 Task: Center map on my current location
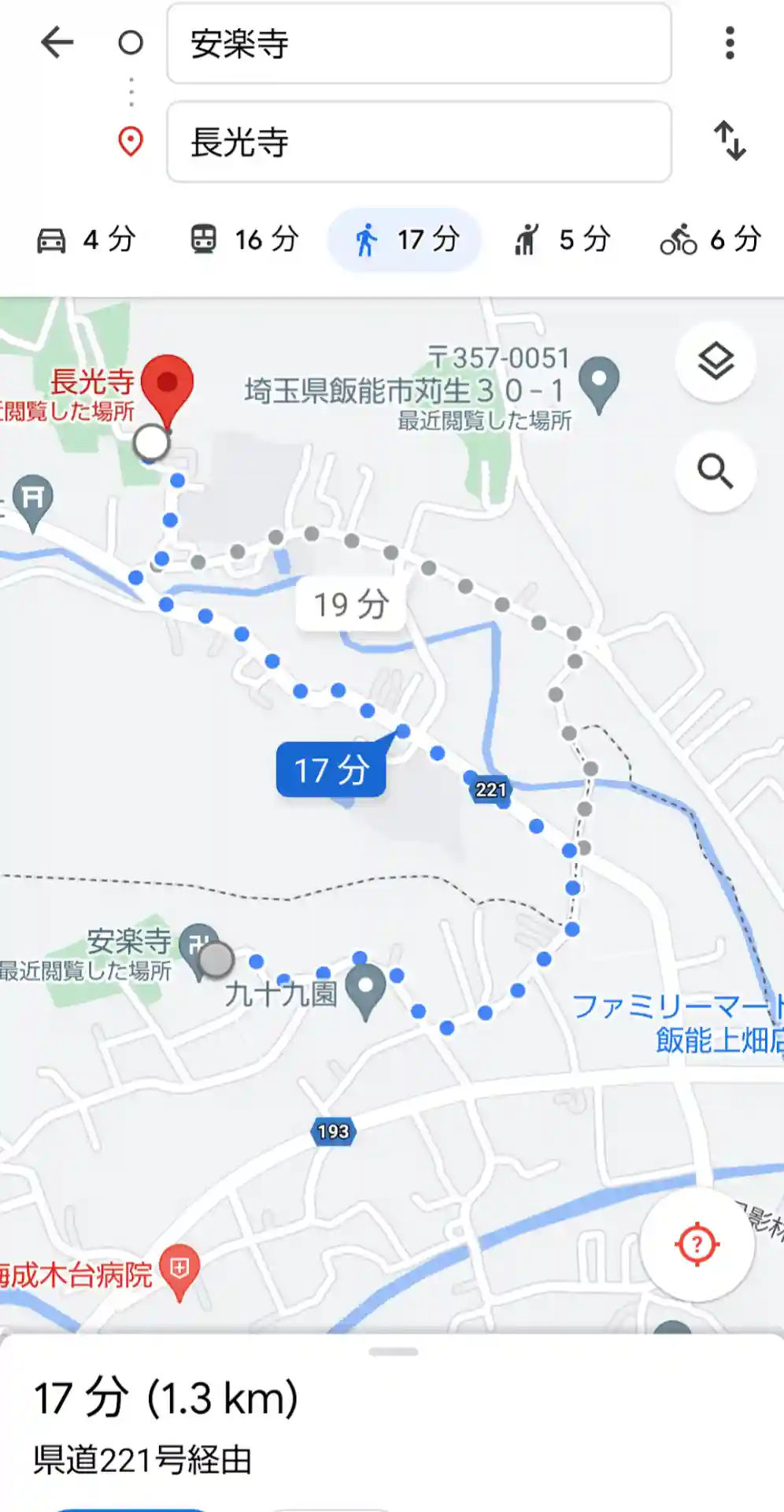click(x=697, y=1245)
